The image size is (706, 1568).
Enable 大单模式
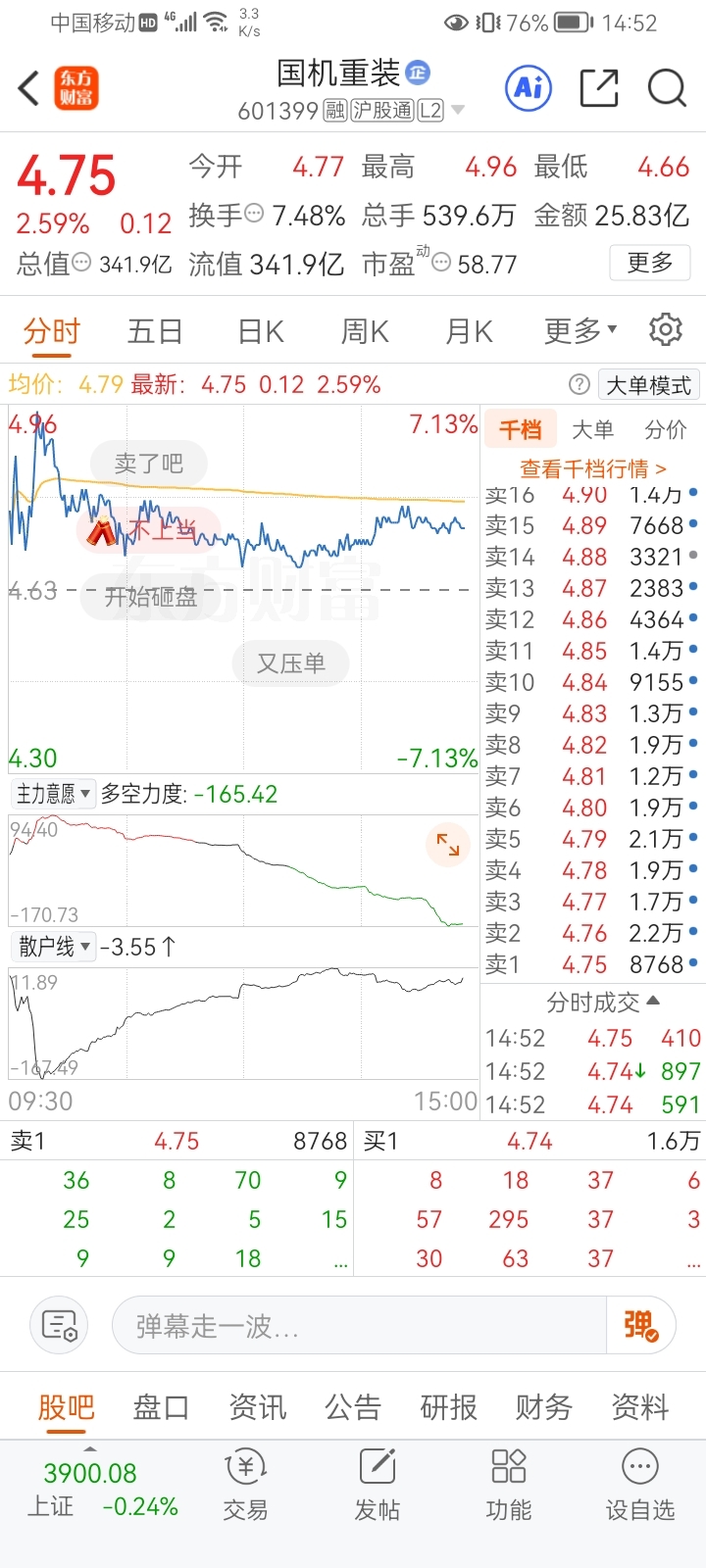click(x=648, y=385)
